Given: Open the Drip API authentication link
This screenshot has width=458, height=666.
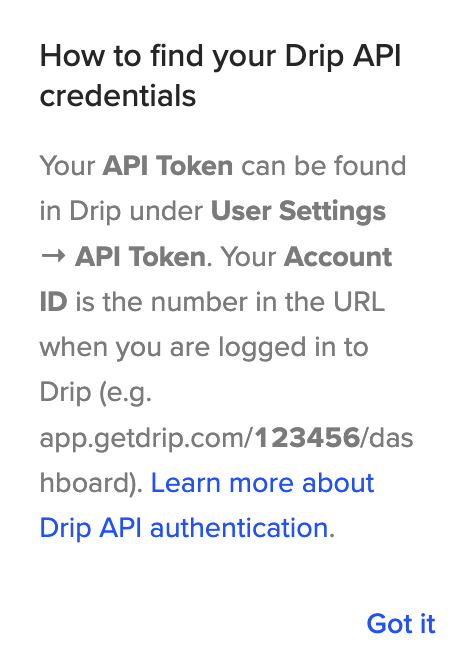Looking at the screenshot, I should (184, 528).
